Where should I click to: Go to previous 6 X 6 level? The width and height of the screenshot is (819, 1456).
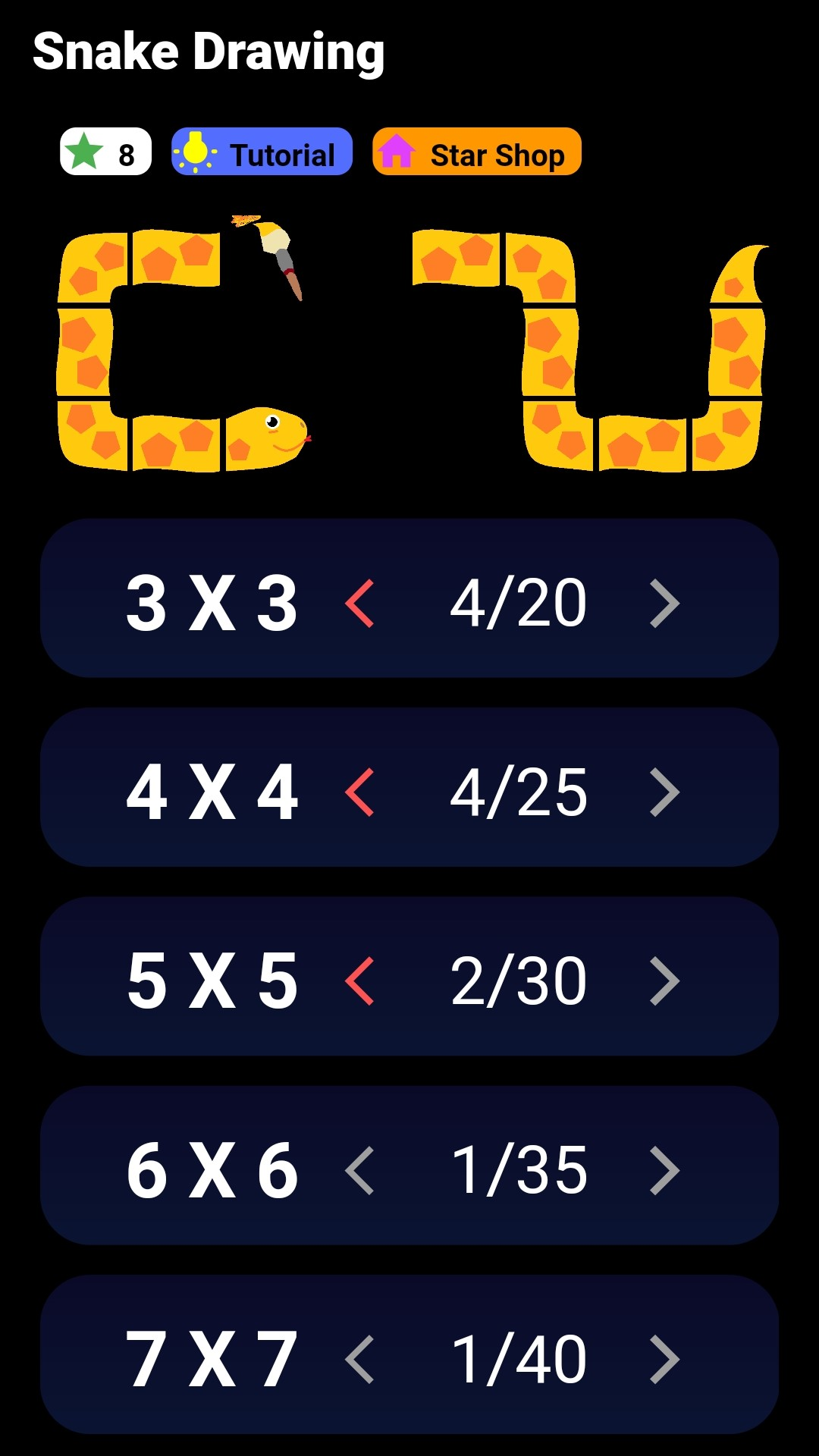pos(359,1171)
